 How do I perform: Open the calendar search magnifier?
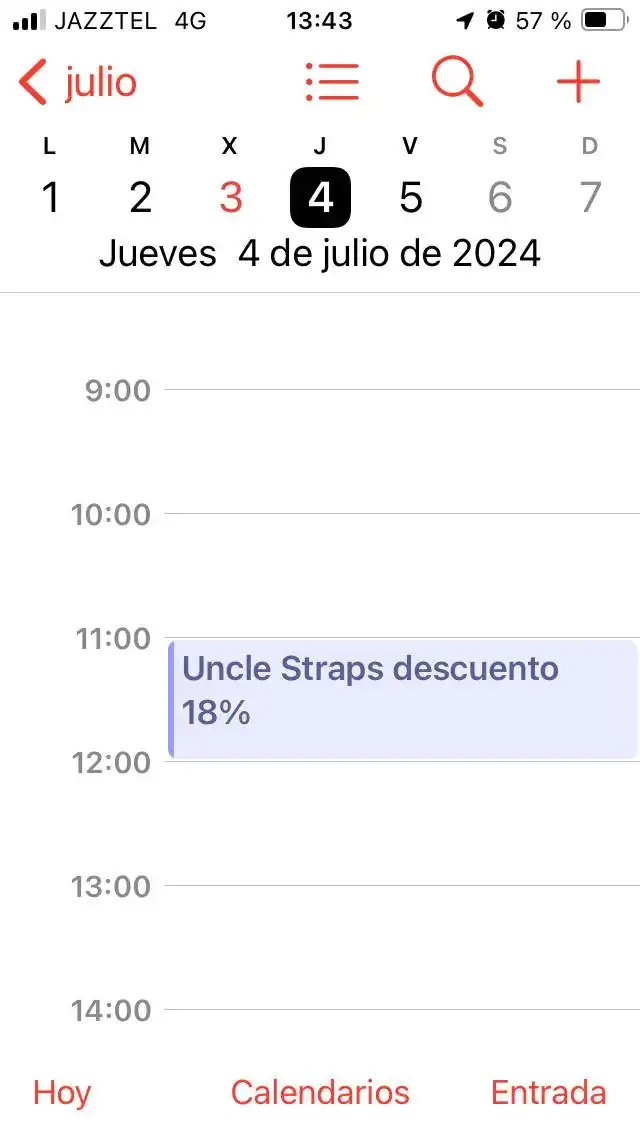[457, 81]
